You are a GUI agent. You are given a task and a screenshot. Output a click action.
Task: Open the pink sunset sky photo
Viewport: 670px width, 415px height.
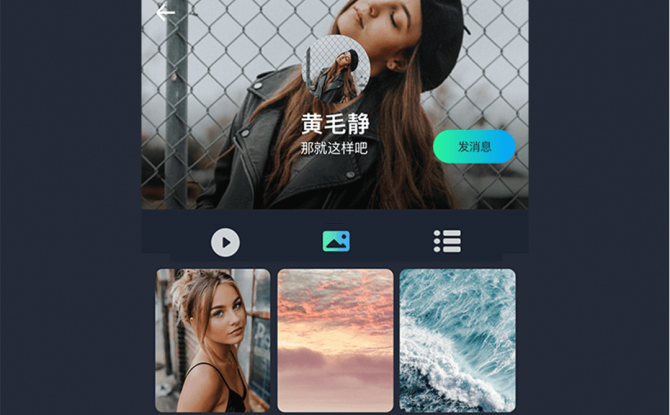[x=335, y=340]
